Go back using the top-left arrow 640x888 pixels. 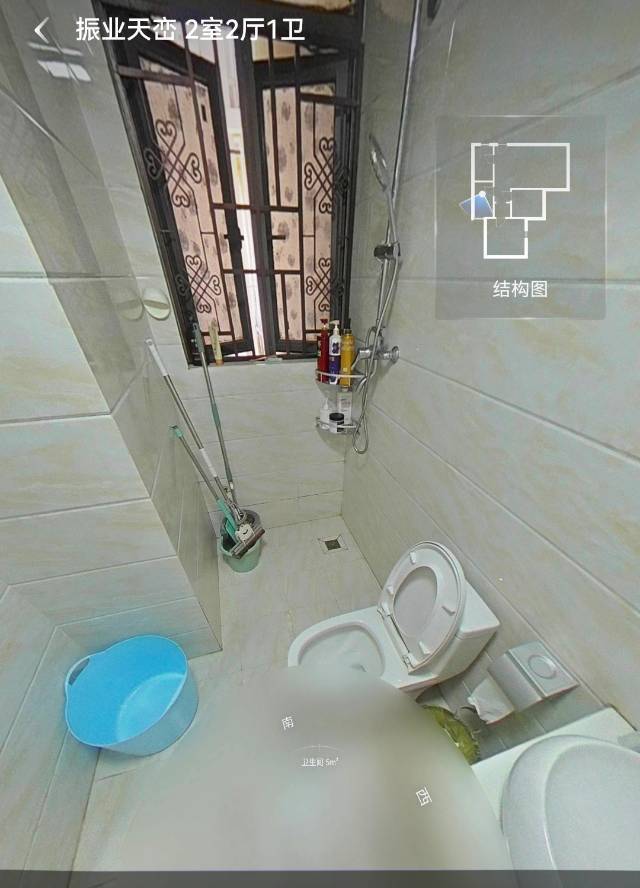tap(40, 30)
